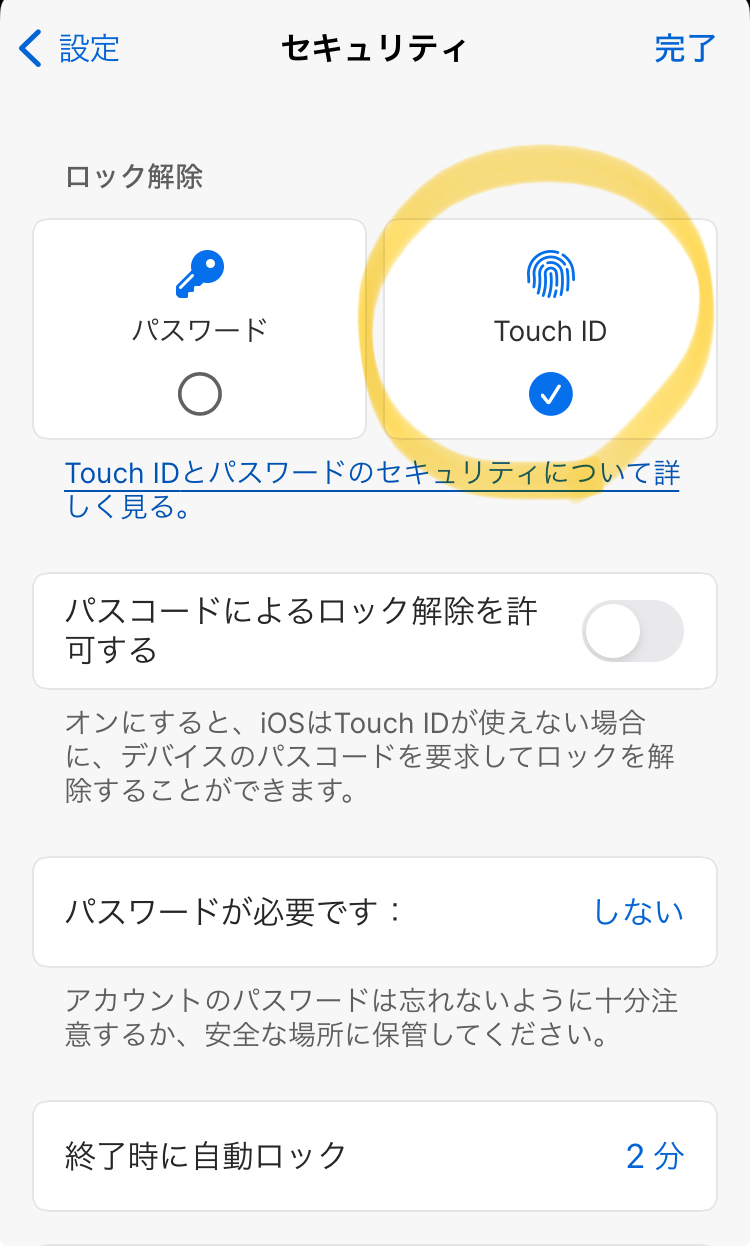Go back to 設定

70,48
